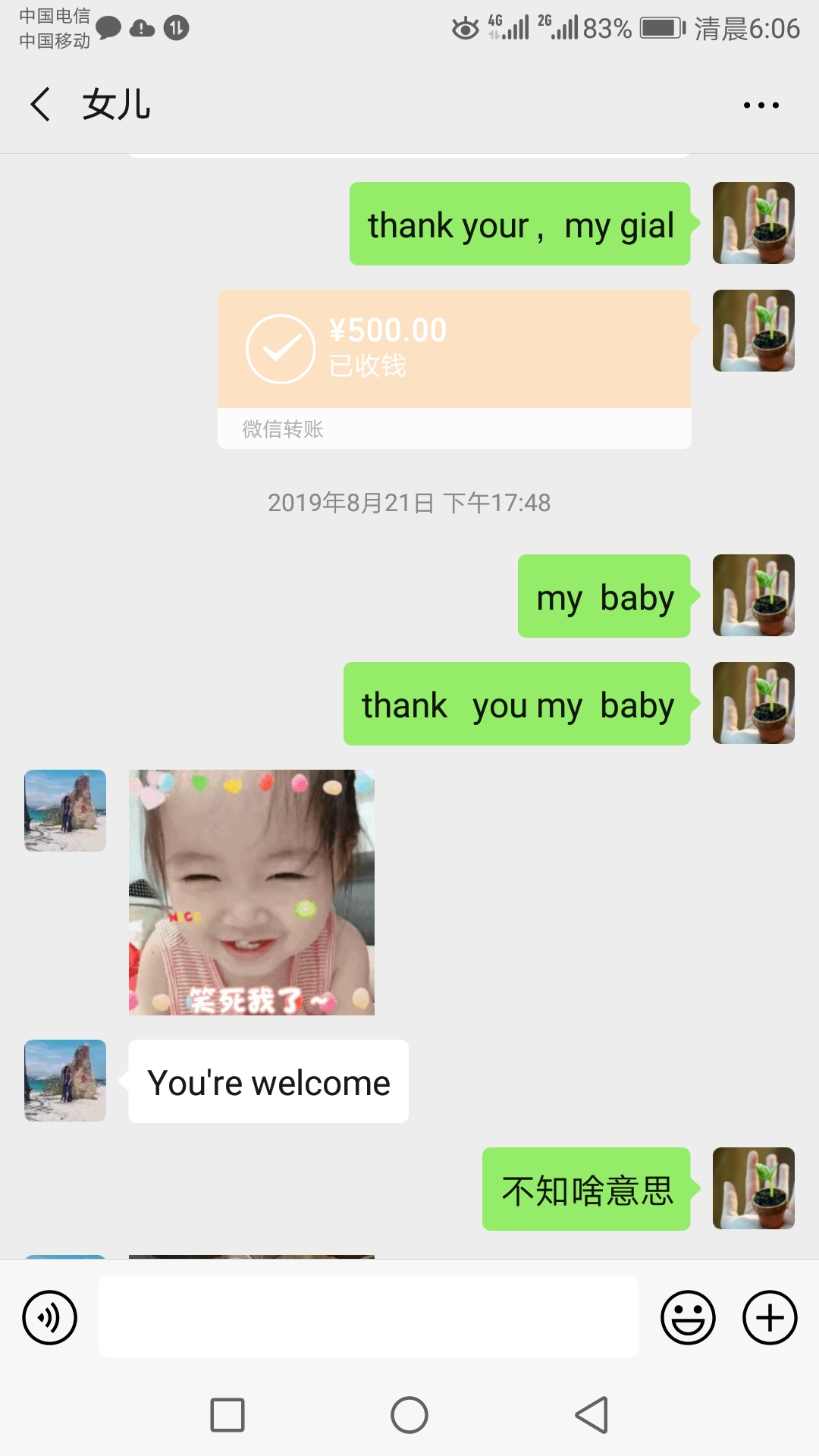Tap daughter's avatar beside You're welcome

click(65, 1081)
